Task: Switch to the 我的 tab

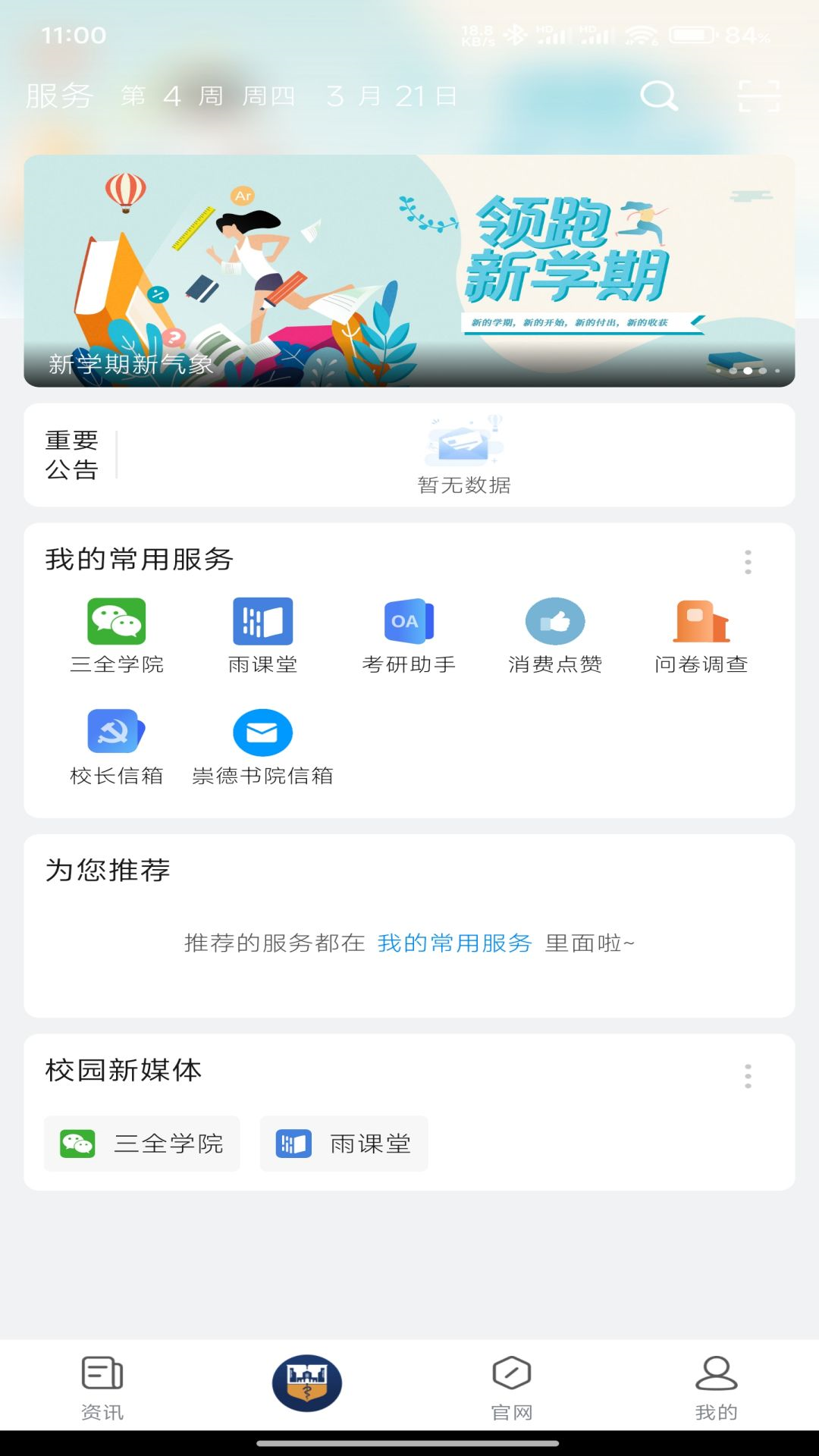Action: coord(717,1388)
